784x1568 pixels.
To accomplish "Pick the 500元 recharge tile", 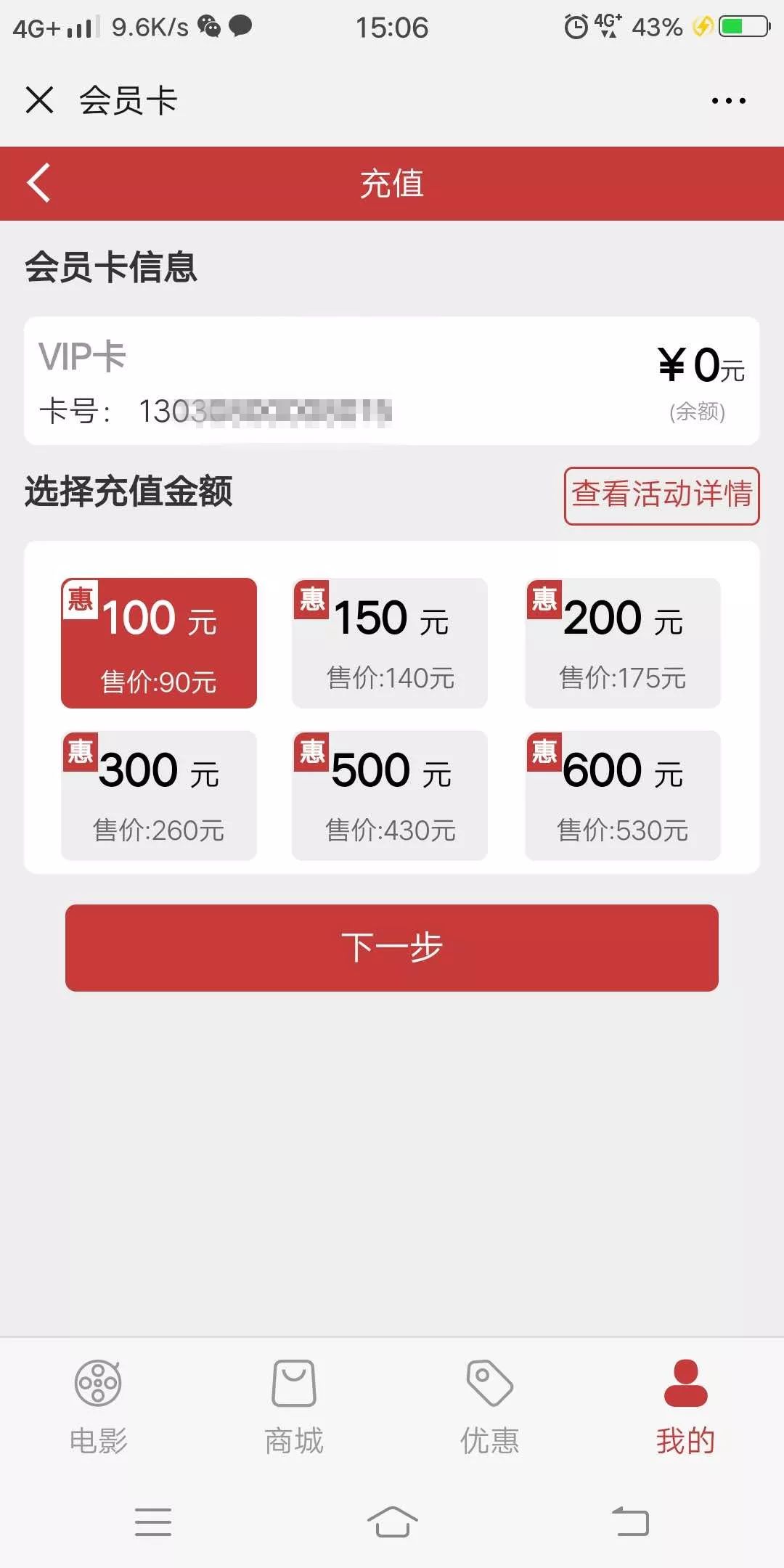I will tap(390, 795).
